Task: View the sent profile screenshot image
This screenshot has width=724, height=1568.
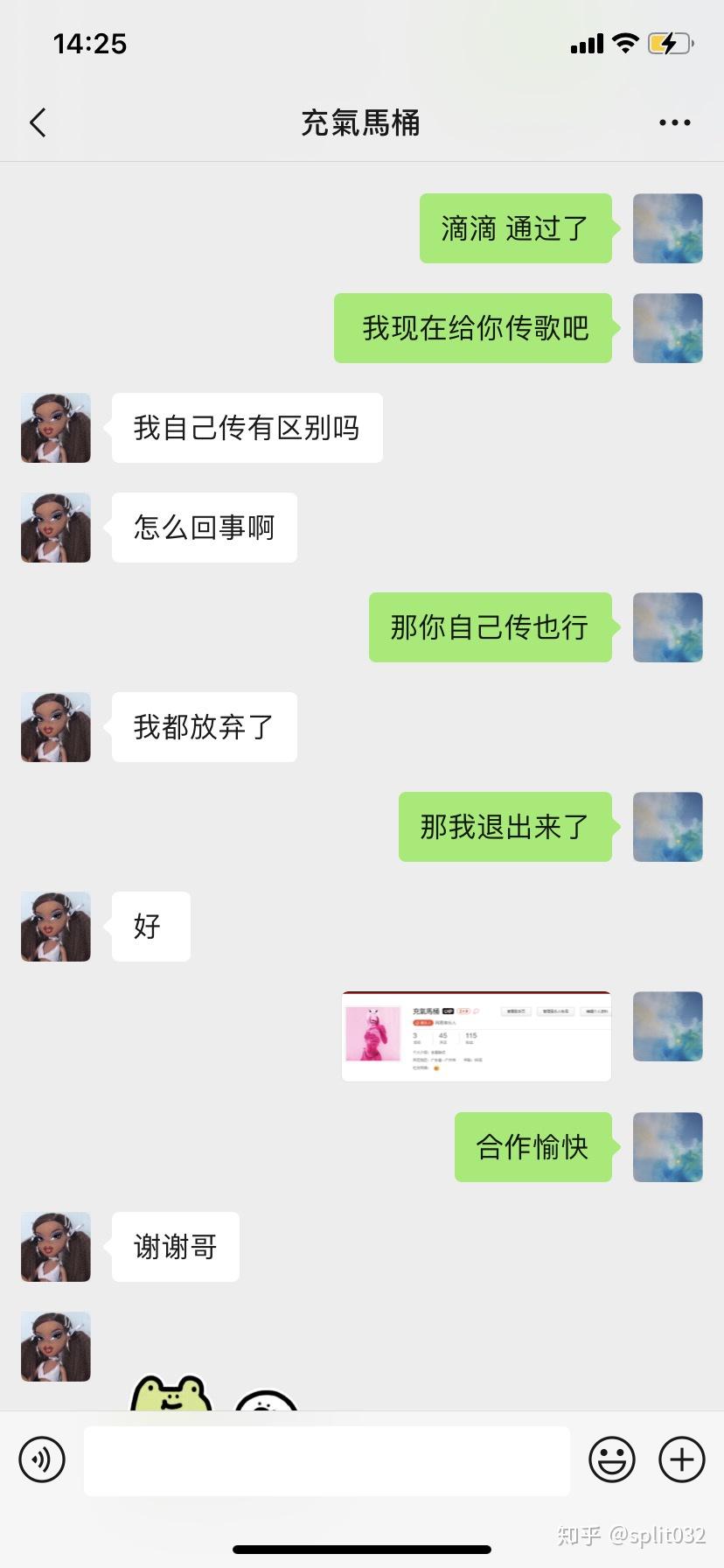Action: 477,1037
